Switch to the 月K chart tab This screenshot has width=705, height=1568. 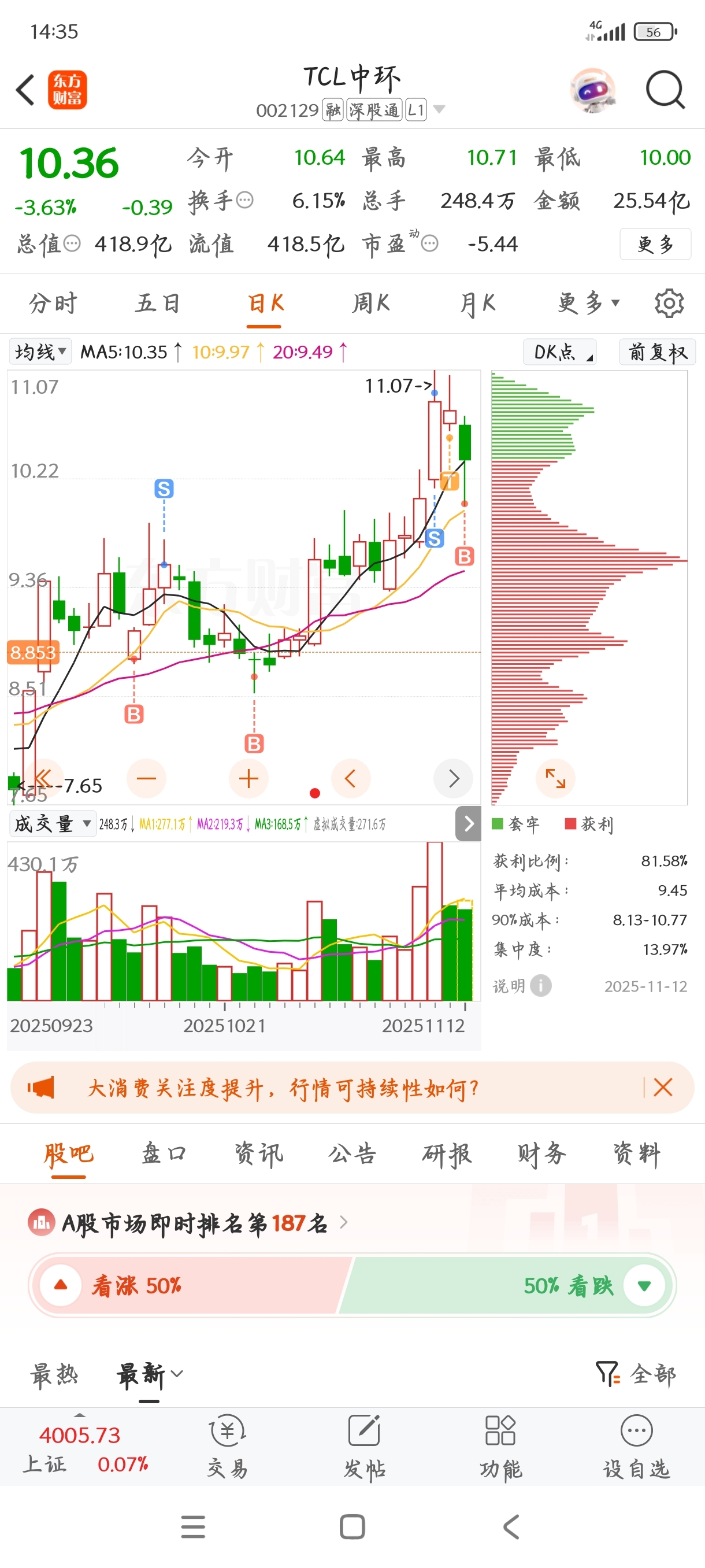click(x=477, y=302)
